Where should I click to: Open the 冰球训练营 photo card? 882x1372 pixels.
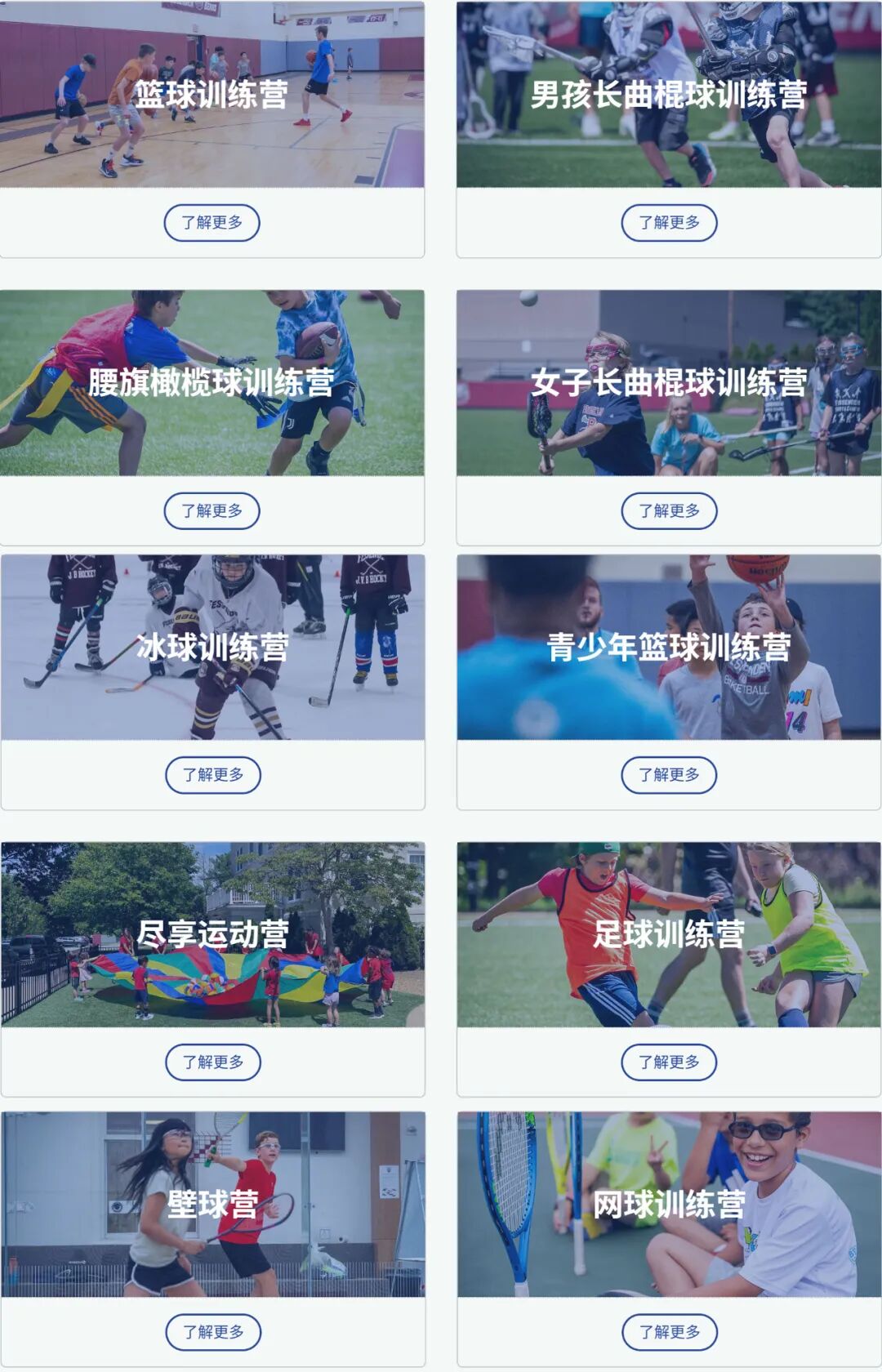click(212, 648)
